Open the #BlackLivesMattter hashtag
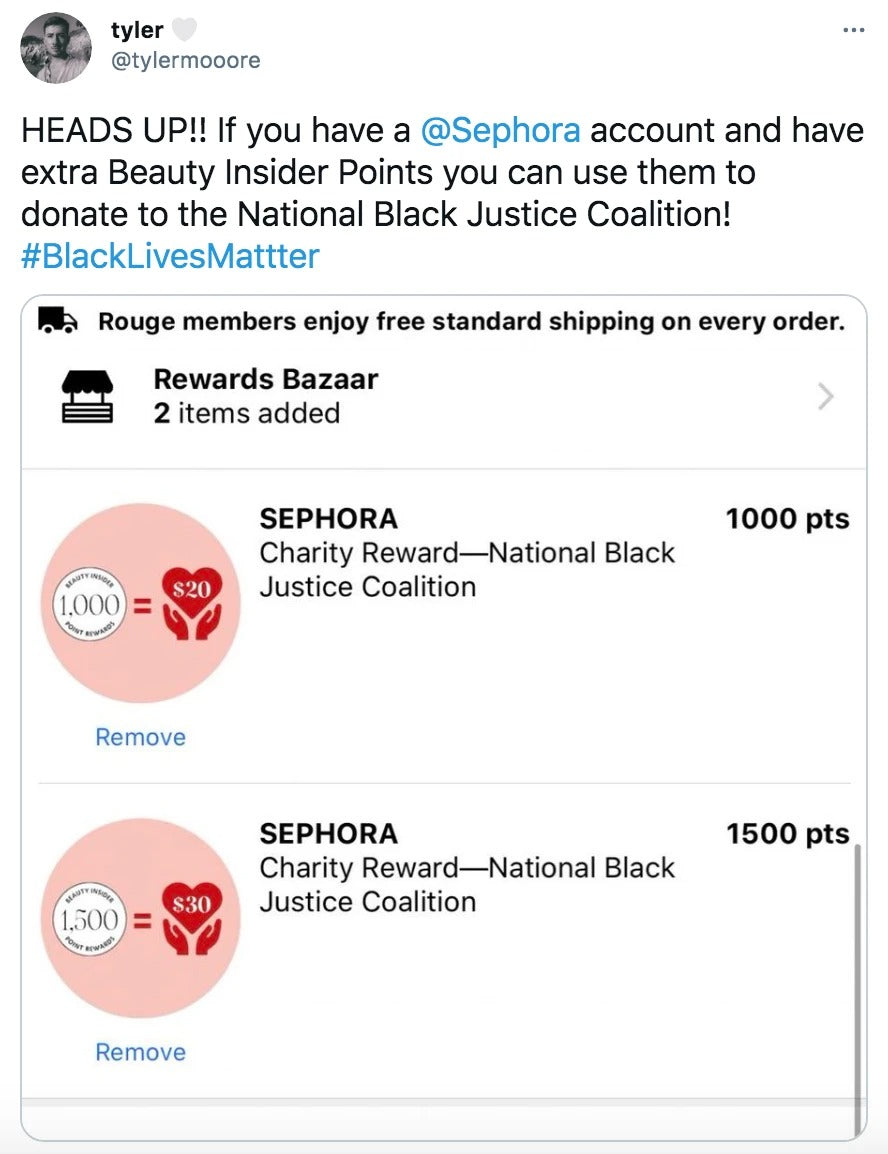 click(x=170, y=255)
